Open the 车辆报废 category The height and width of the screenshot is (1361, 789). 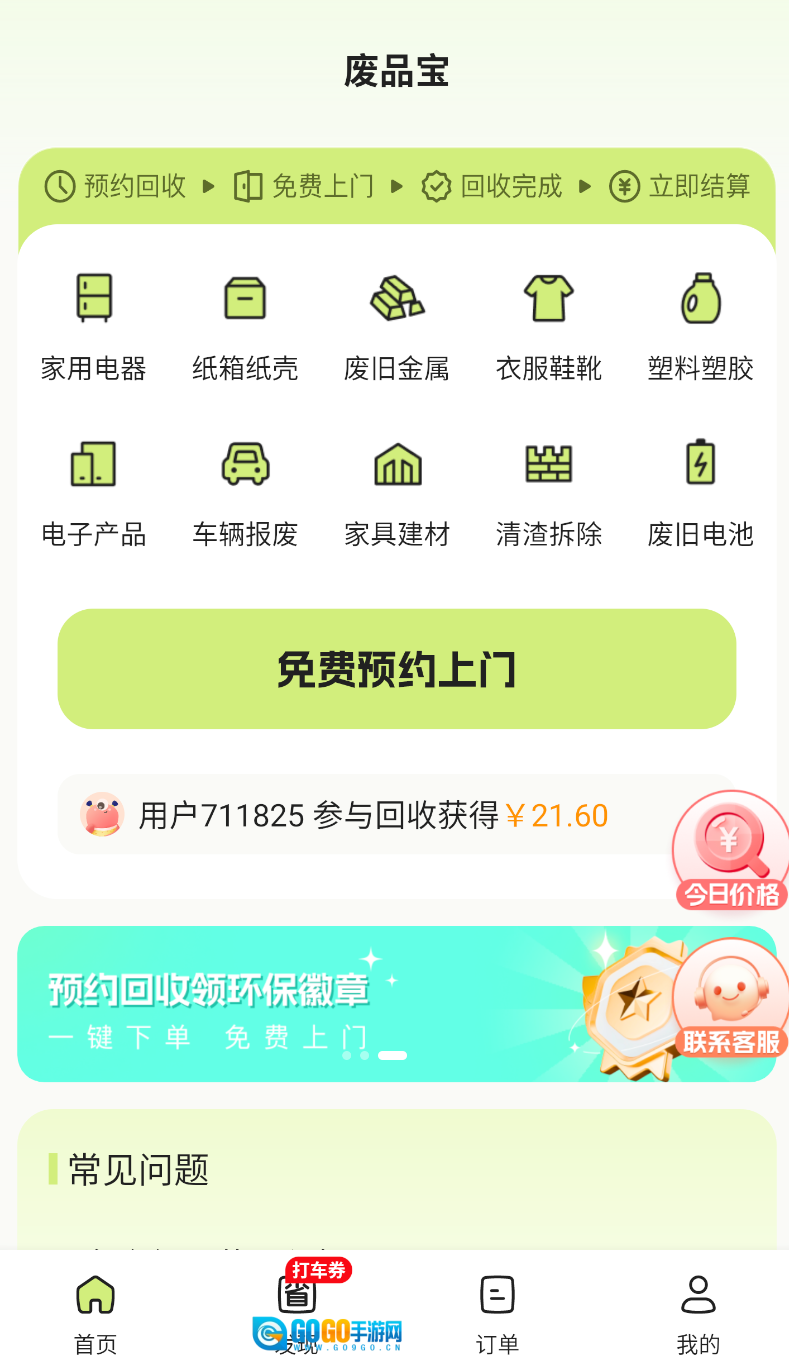(x=245, y=490)
